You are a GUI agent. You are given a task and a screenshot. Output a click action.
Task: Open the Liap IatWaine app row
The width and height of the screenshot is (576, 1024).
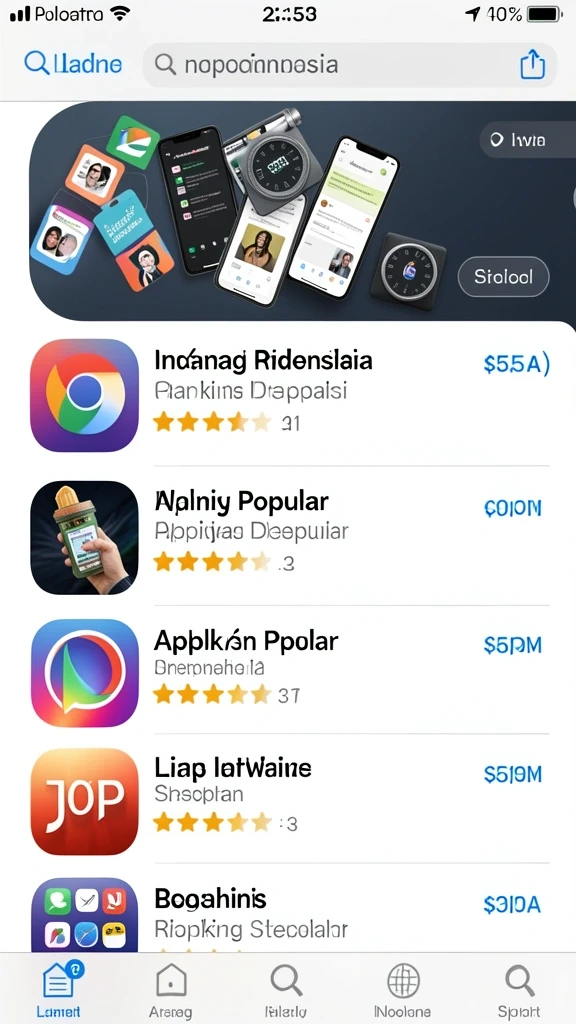[290, 801]
